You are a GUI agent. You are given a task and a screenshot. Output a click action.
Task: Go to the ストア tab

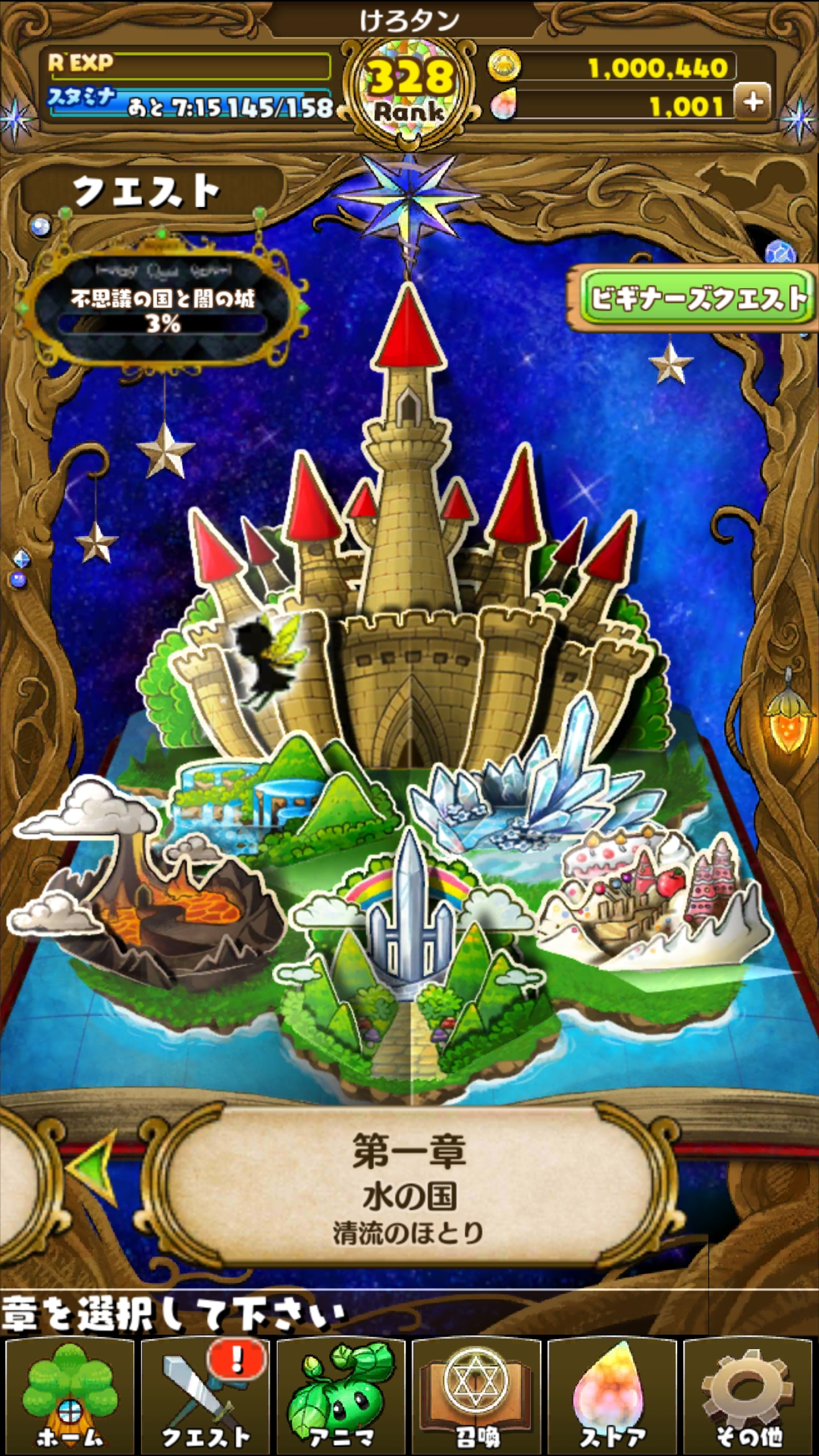point(613,1397)
